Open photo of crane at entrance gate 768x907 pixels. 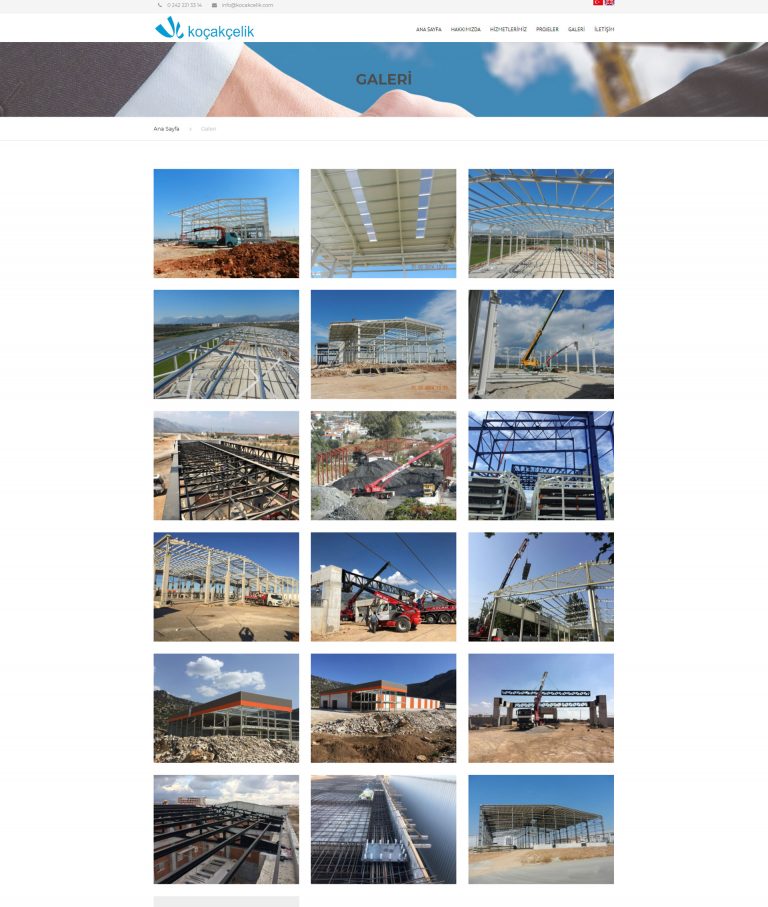[x=541, y=708]
